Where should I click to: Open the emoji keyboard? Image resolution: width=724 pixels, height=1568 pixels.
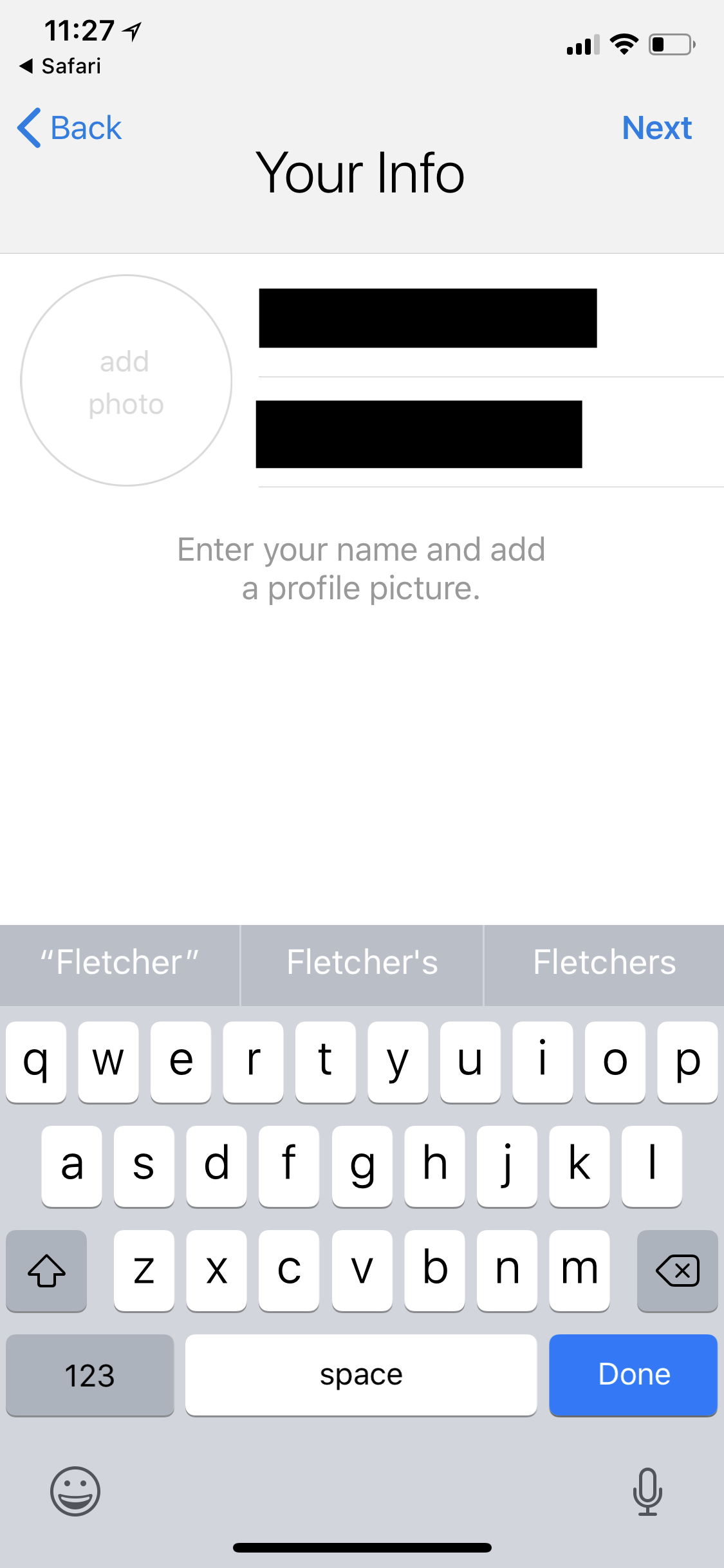click(75, 1491)
